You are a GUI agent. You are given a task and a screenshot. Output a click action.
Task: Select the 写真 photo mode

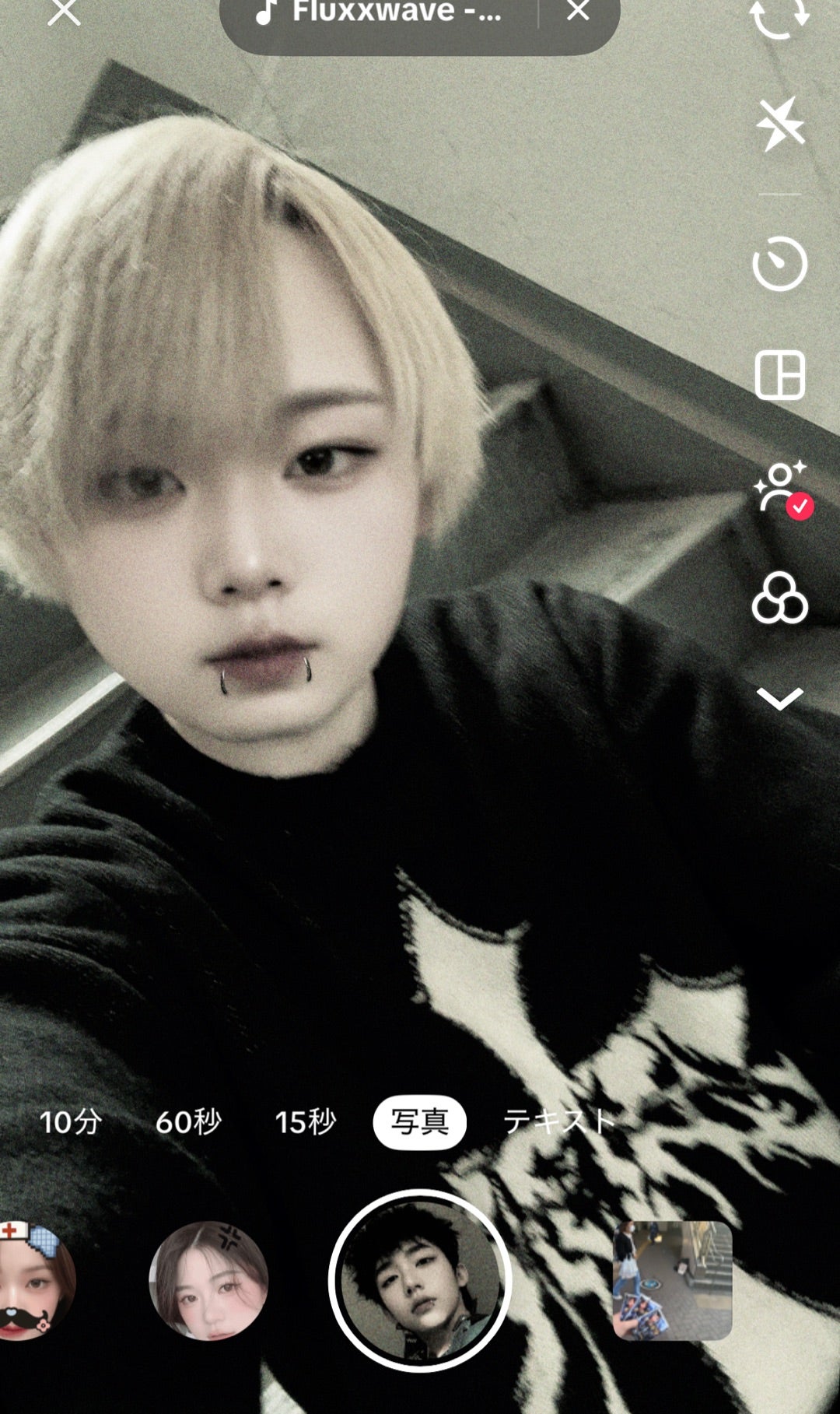[419, 1122]
